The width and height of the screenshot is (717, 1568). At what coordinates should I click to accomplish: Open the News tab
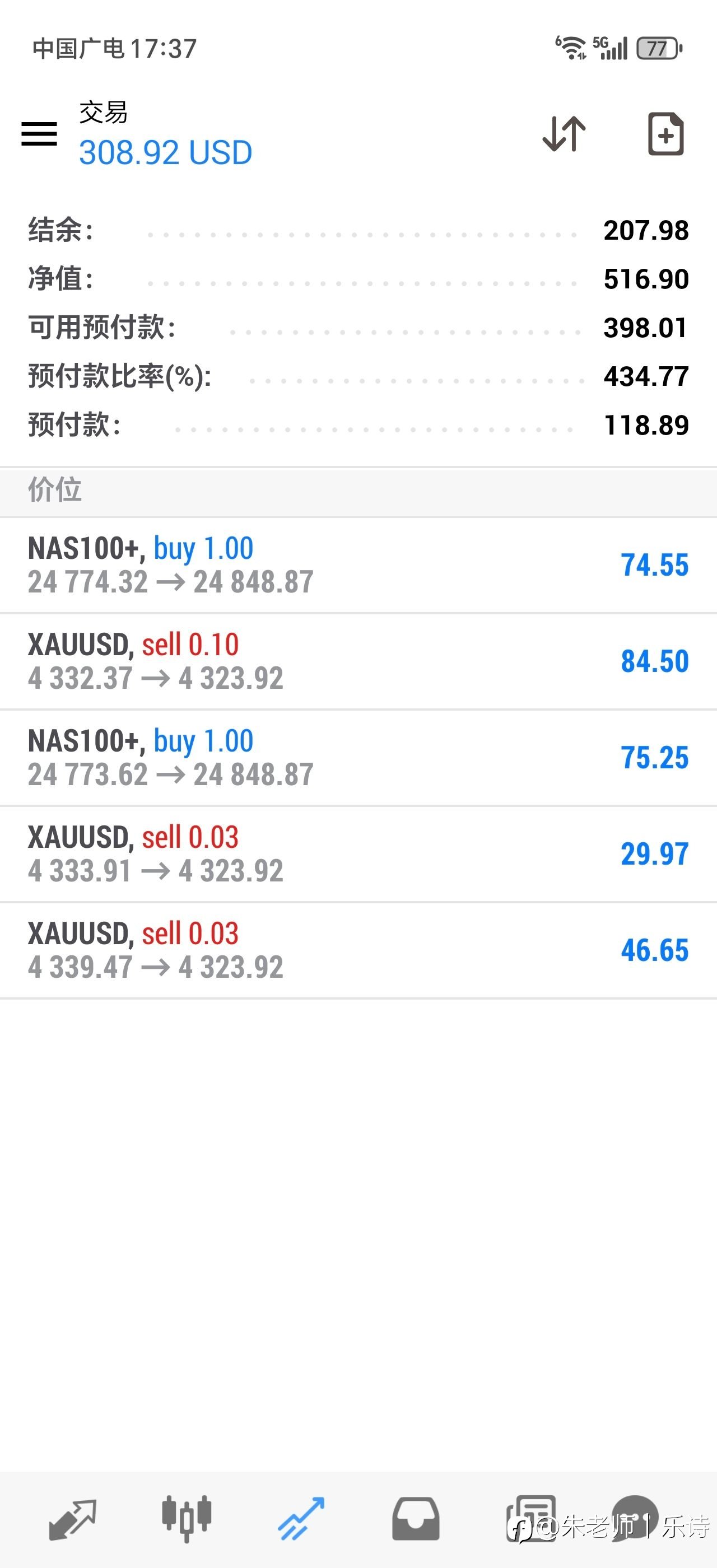[x=531, y=1519]
